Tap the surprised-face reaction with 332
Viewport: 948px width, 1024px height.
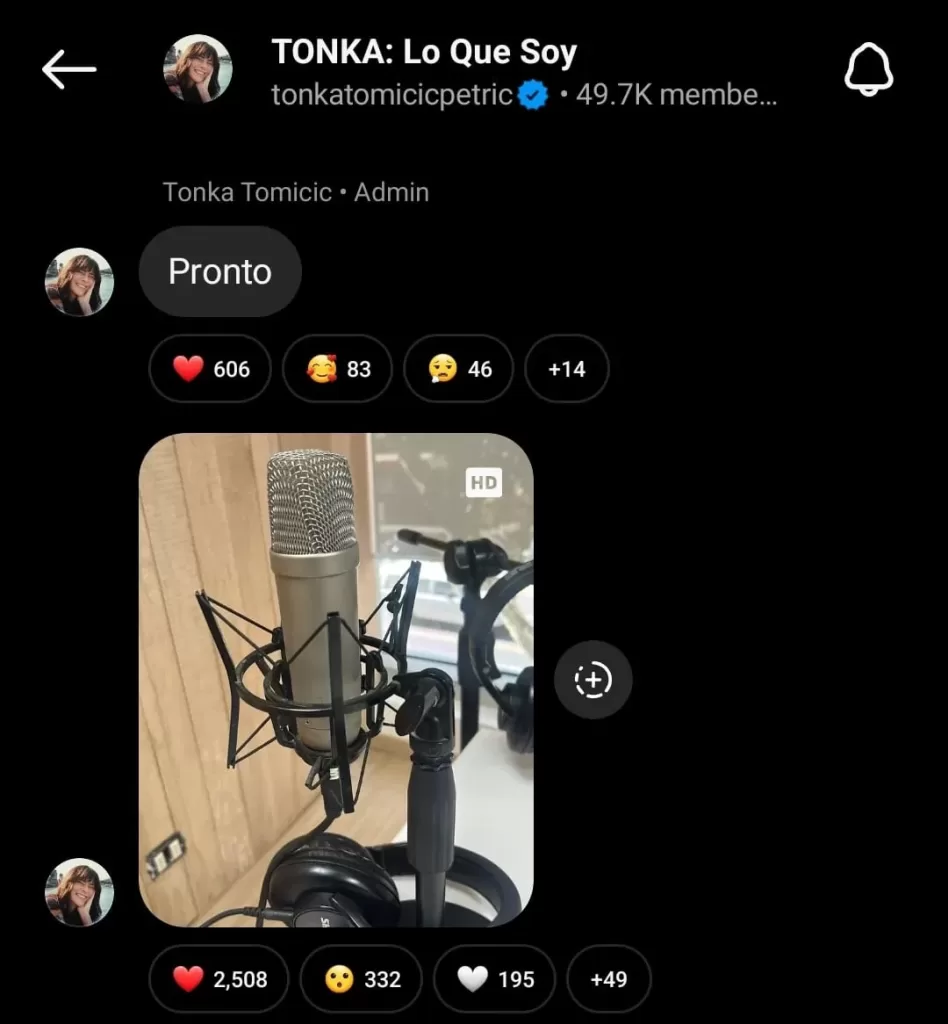click(361, 979)
